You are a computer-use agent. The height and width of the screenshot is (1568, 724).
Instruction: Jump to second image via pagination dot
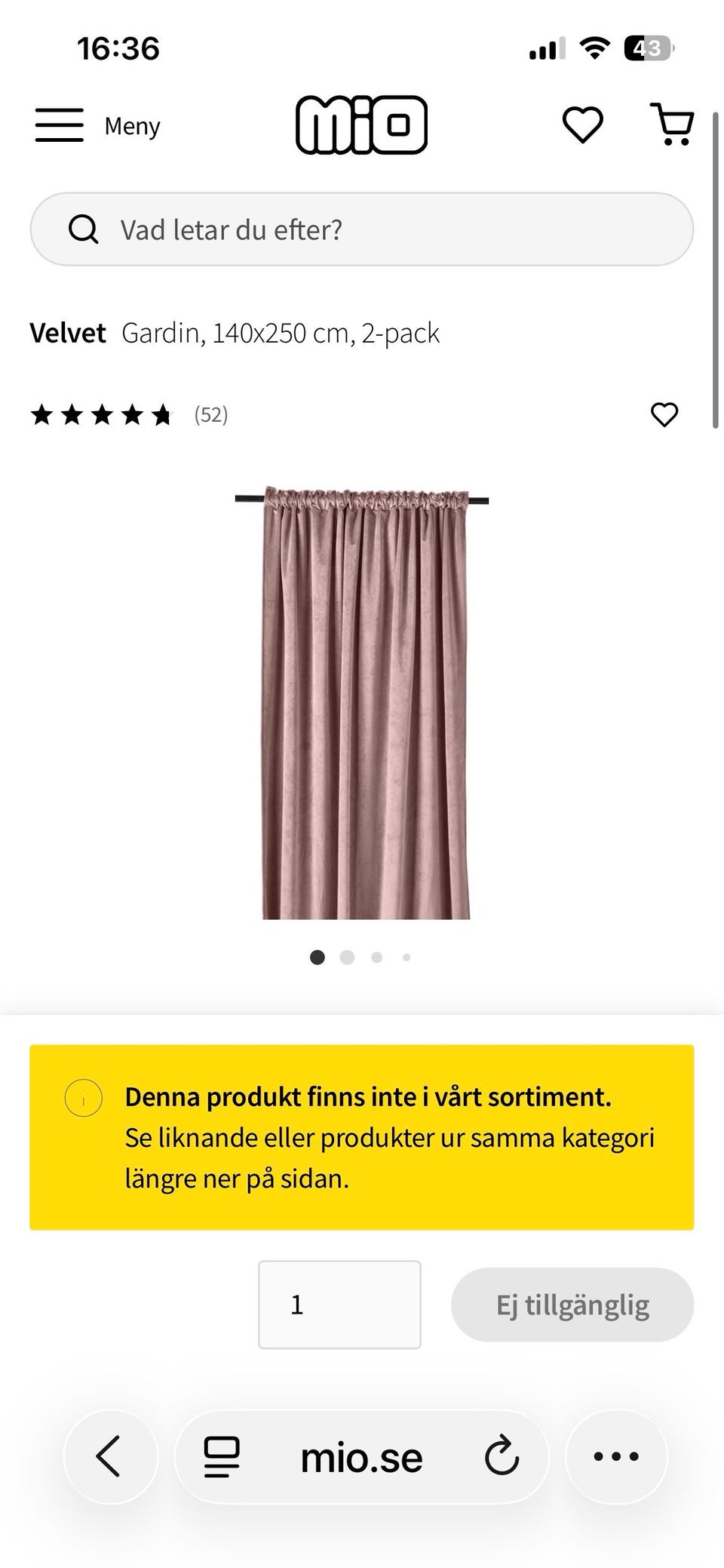point(347,957)
